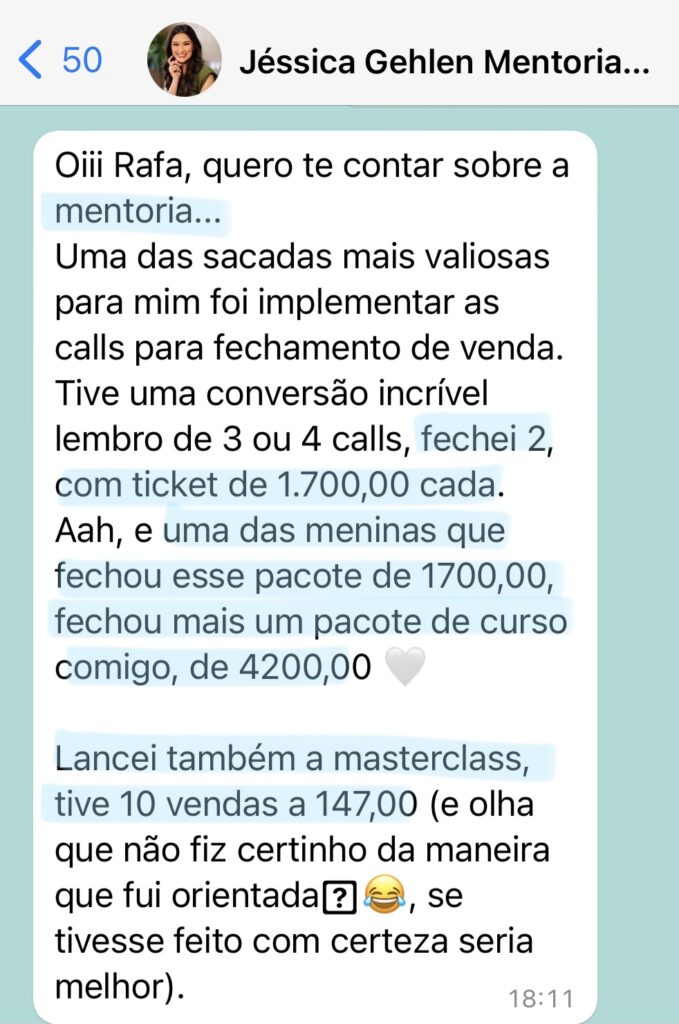Go back to the chat list
The height and width of the screenshot is (1024, 679).
(59, 61)
